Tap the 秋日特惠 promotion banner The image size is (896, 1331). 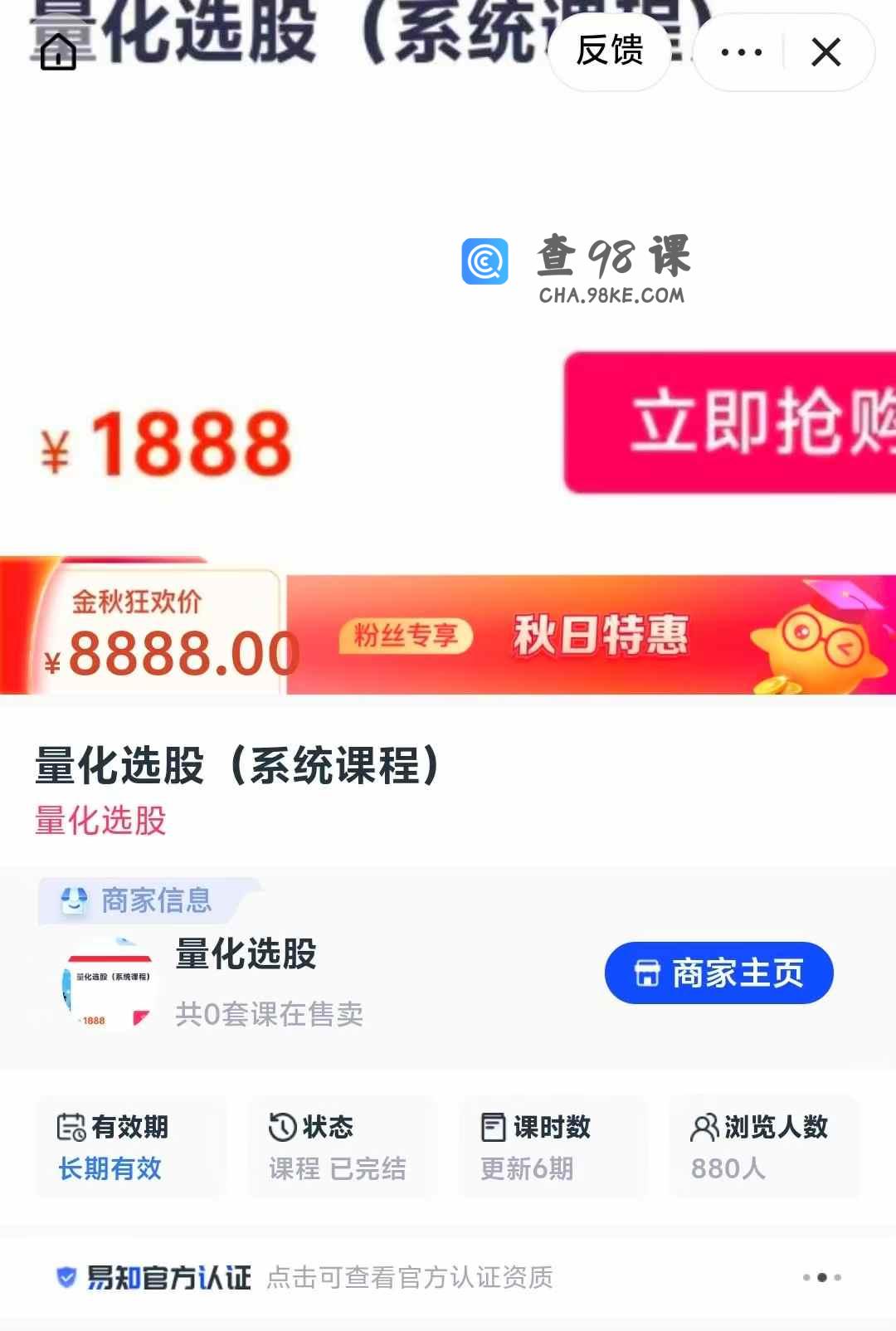(x=600, y=635)
